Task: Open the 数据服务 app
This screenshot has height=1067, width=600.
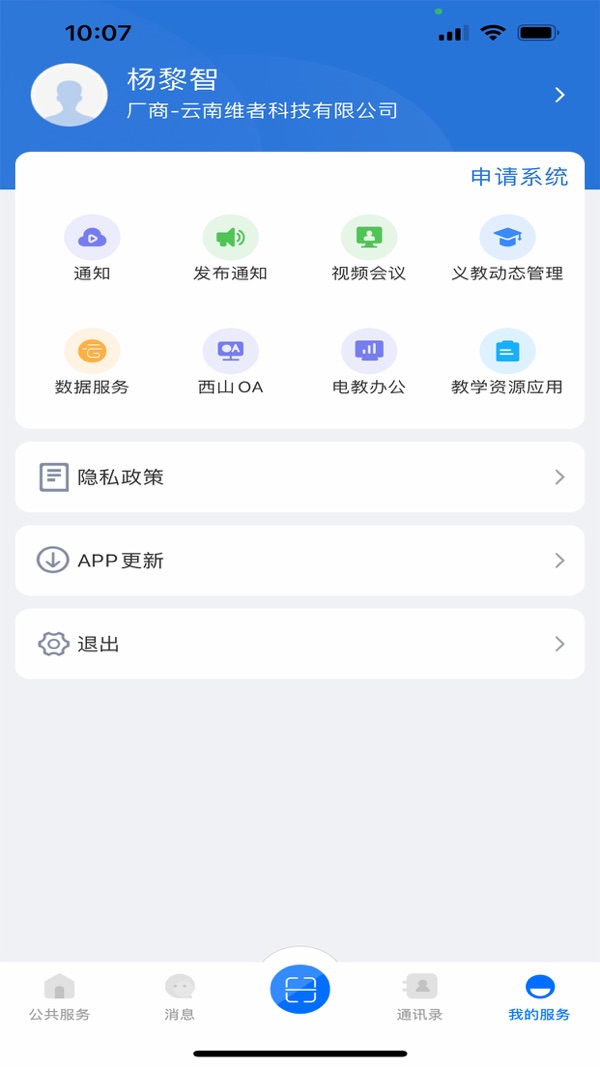Action: (92, 362)
